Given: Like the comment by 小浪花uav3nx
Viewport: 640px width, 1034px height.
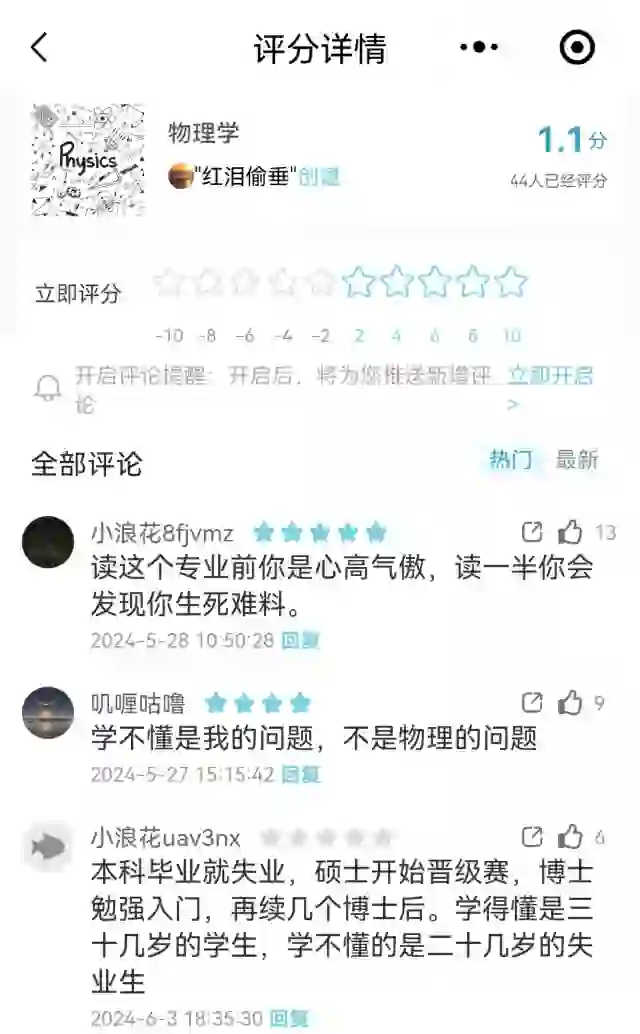Looking at the screenshot, I should click(570, 837).
